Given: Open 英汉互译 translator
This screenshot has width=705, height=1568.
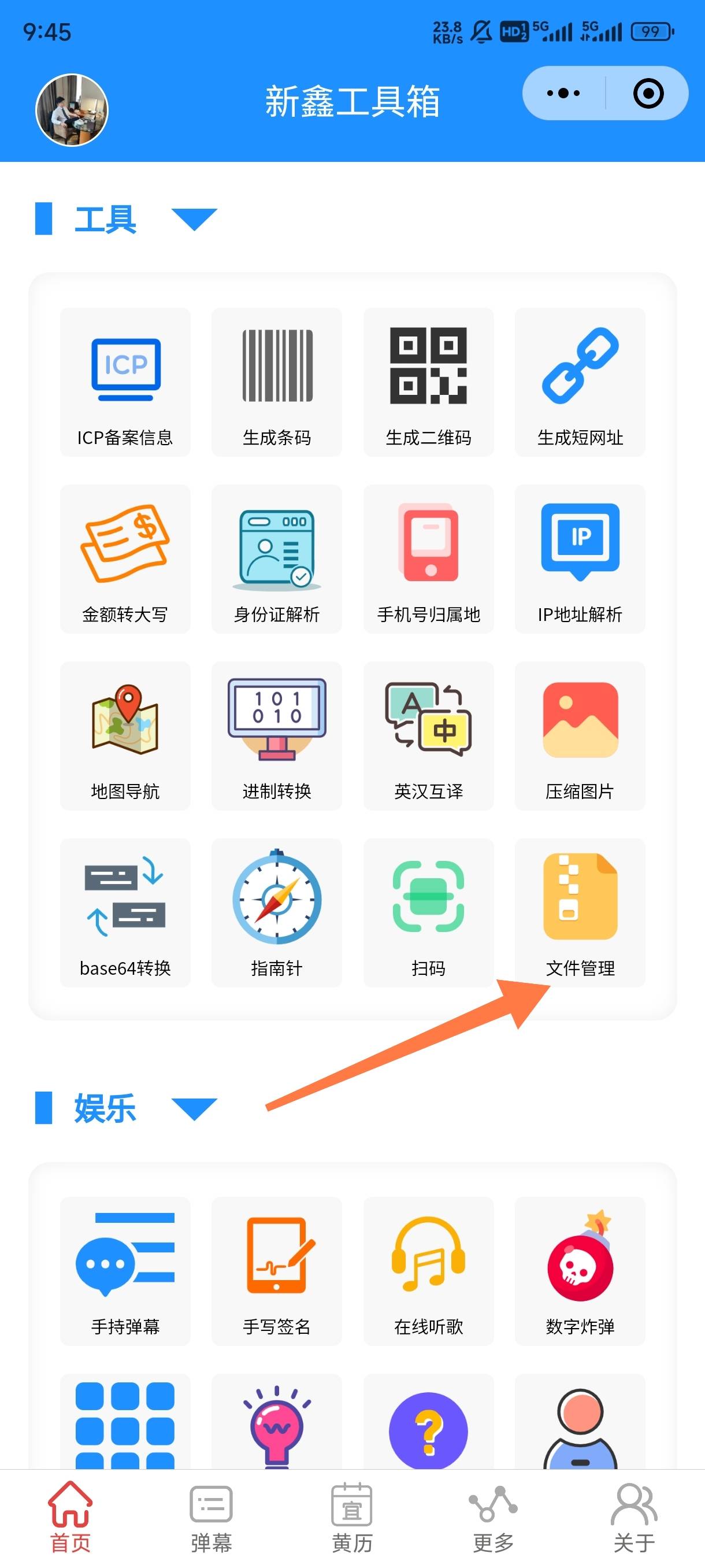Looking at the screenshot, I should (428, 736).
